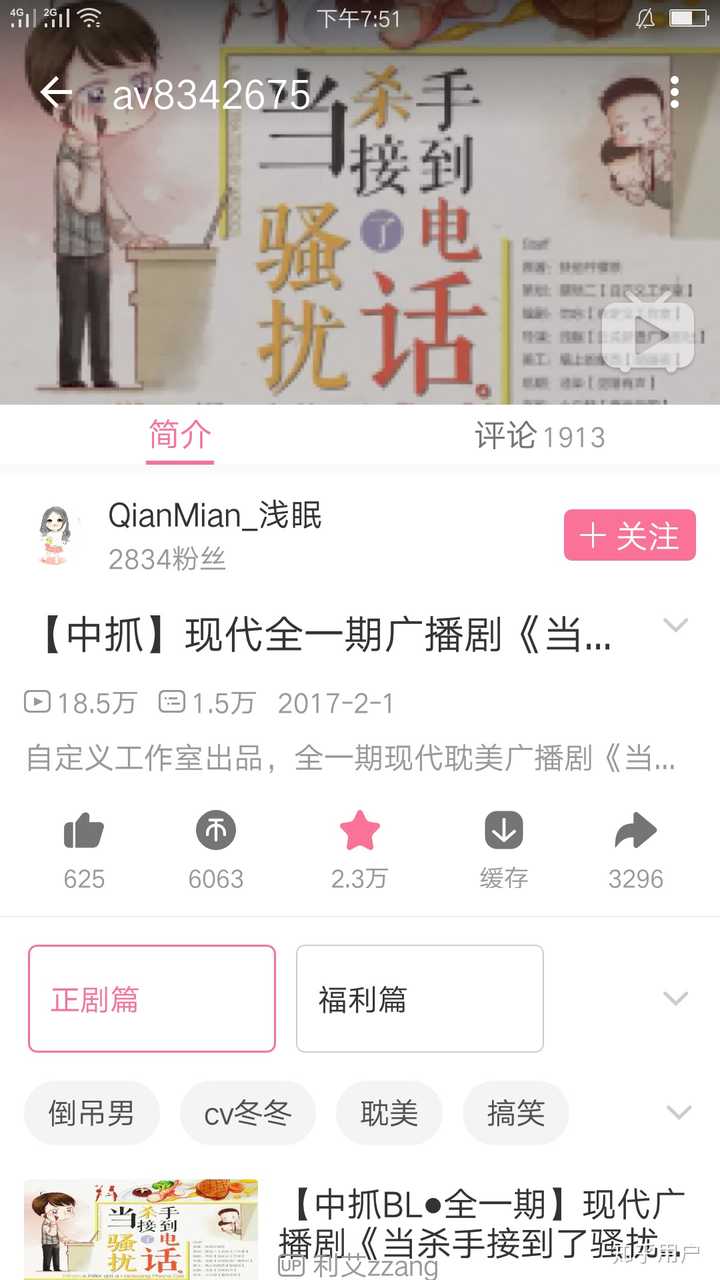Select the 福利篇 episode

coord(419,998)
